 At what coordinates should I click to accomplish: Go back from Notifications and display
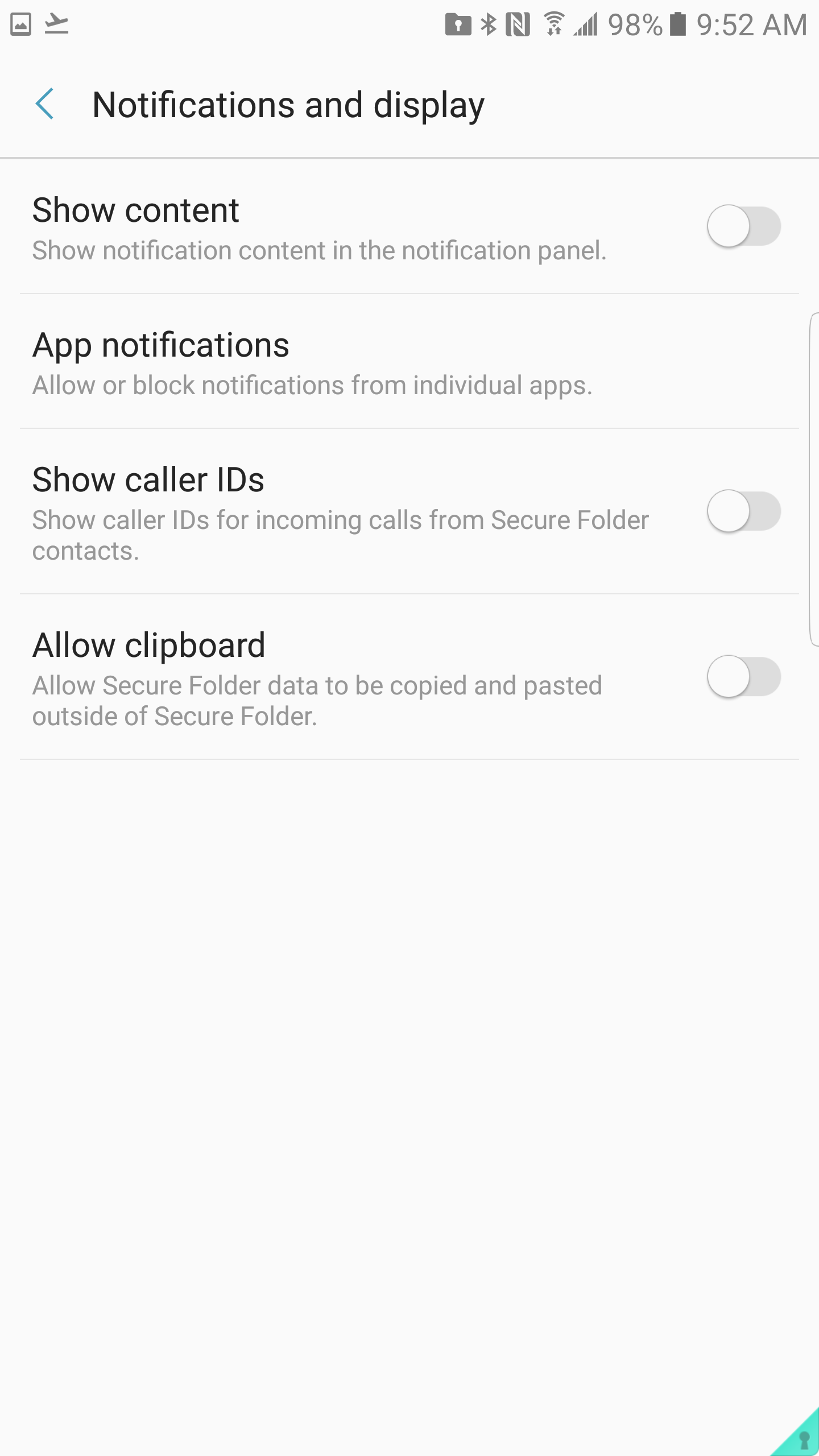pyautogui.click(x=44, y=104)
